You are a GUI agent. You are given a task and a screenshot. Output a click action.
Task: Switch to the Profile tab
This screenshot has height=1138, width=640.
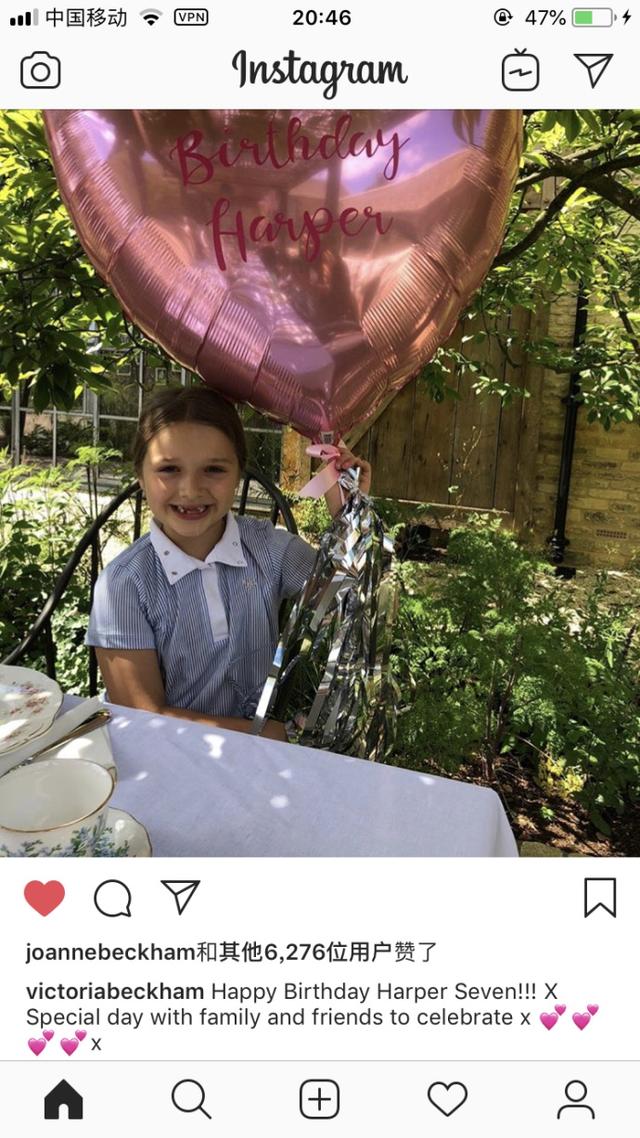[x=575, y=1100]
